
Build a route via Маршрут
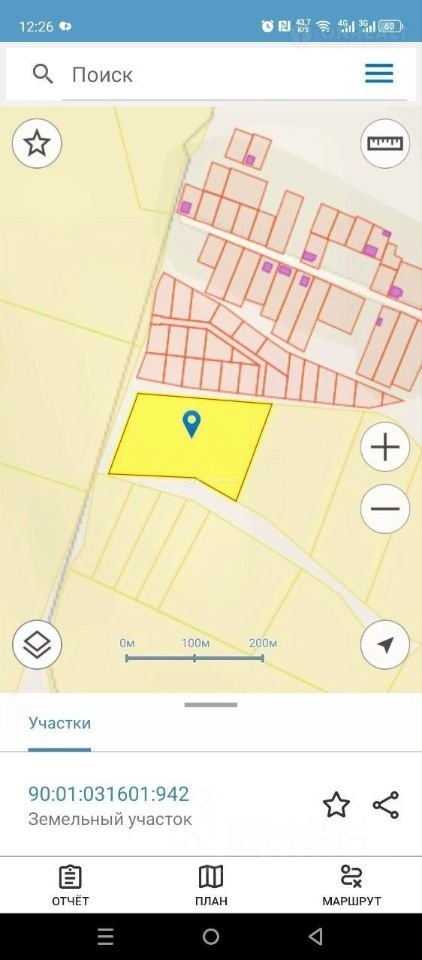click(x=352, y=885)
